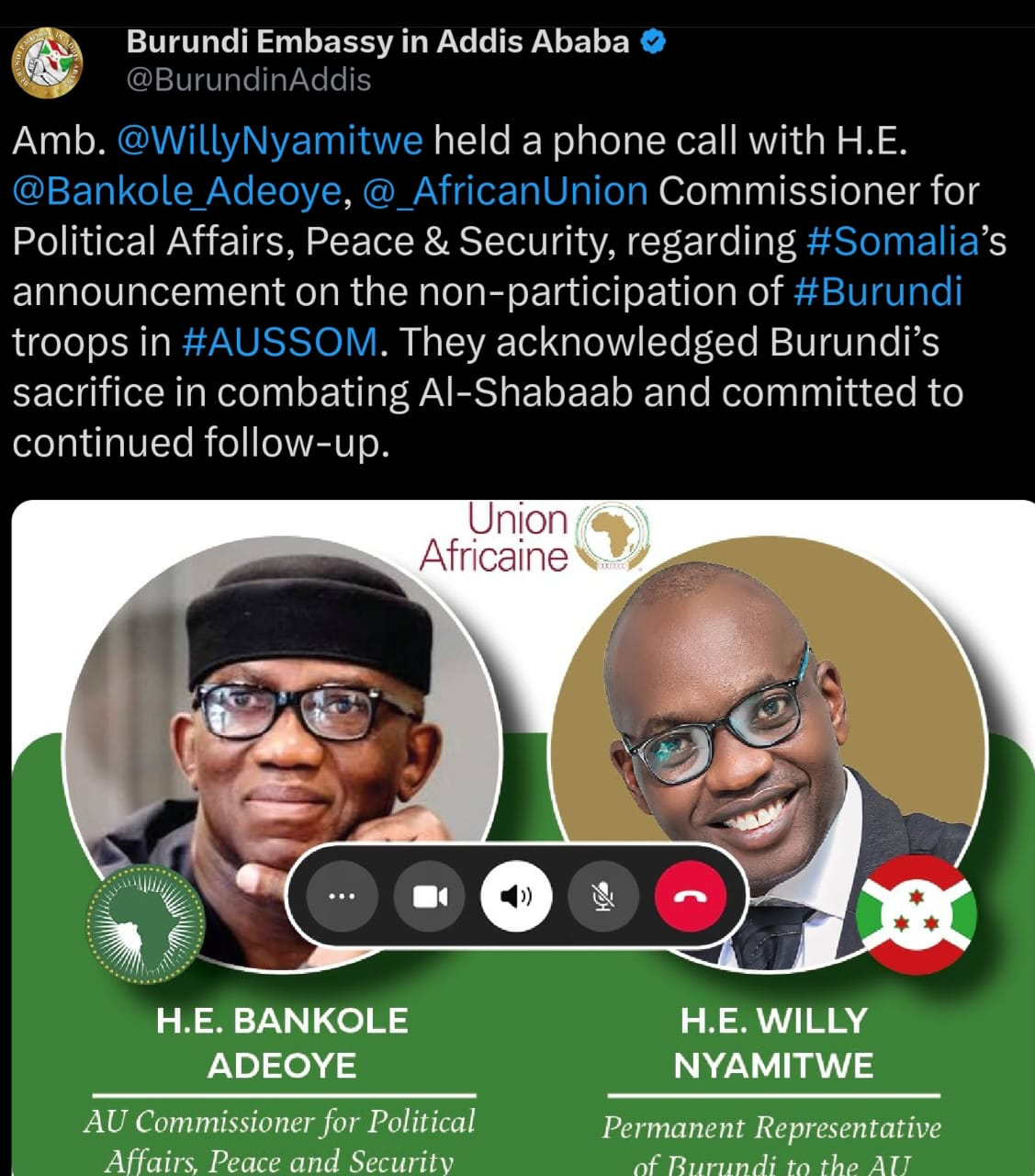The width and height of the screenshot is (1035, 1176).
Task: Open the @Bankole_Adeoye mention
Action: (177, 191)
